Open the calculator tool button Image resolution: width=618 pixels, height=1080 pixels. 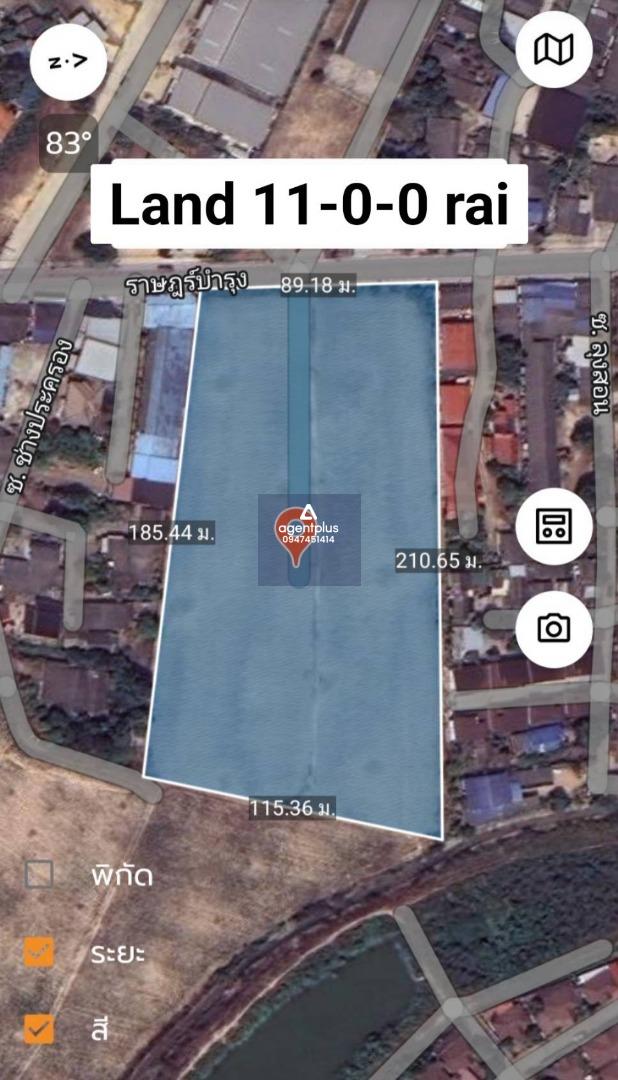click(x=553, y=526)
